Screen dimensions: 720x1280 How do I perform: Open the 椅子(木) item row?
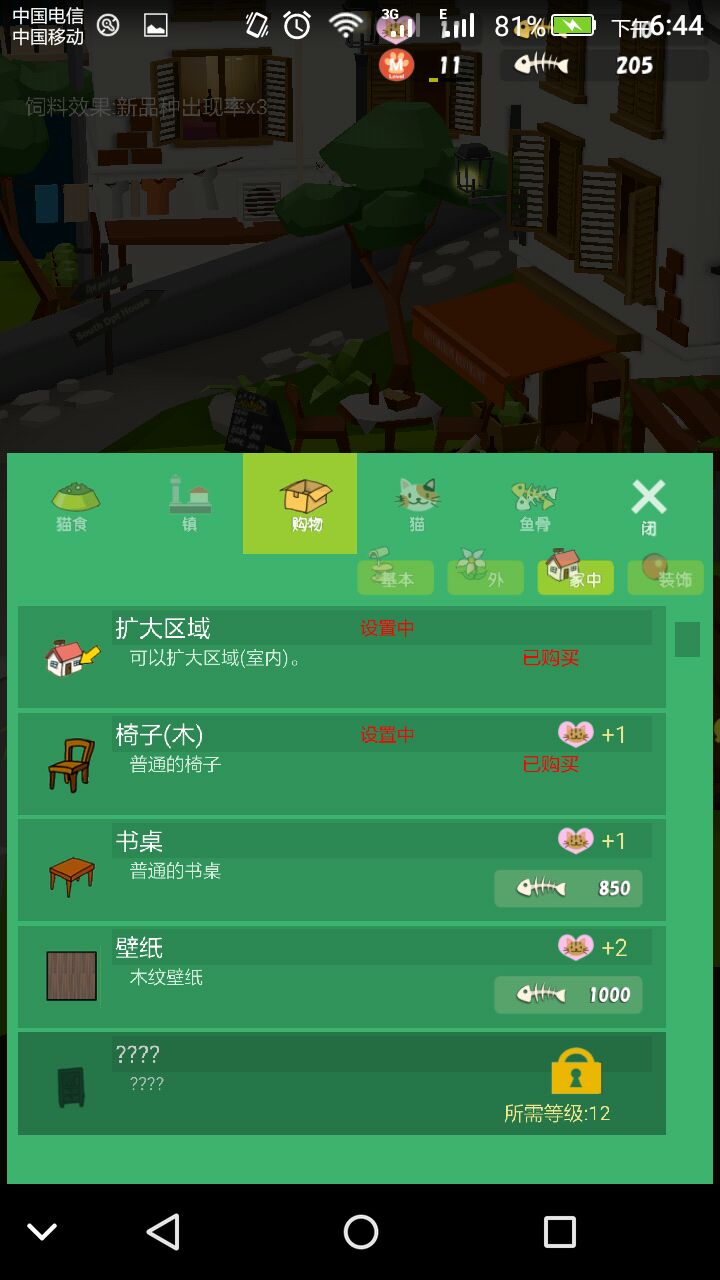coord(341,764)
